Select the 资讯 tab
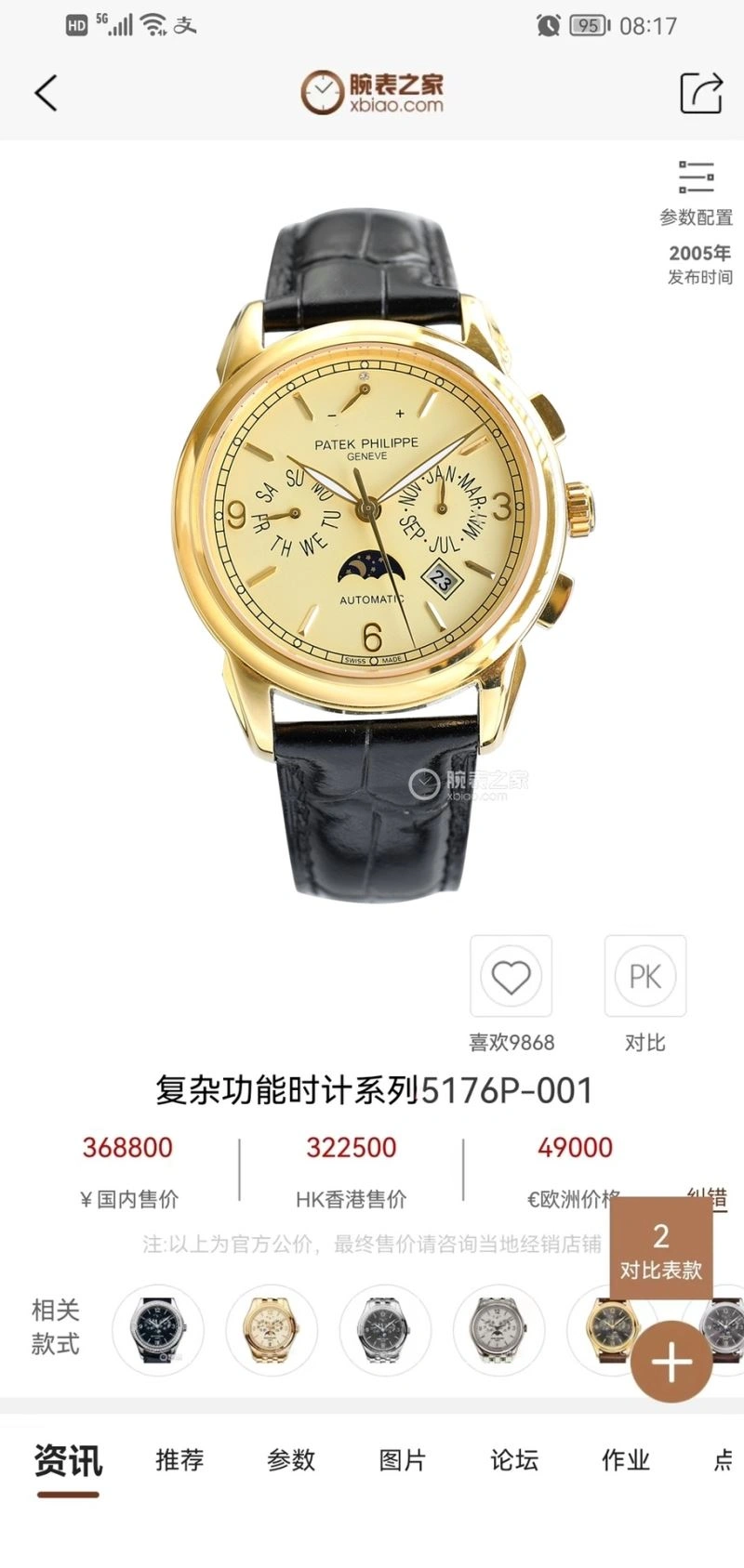 tap(68, 1461)
